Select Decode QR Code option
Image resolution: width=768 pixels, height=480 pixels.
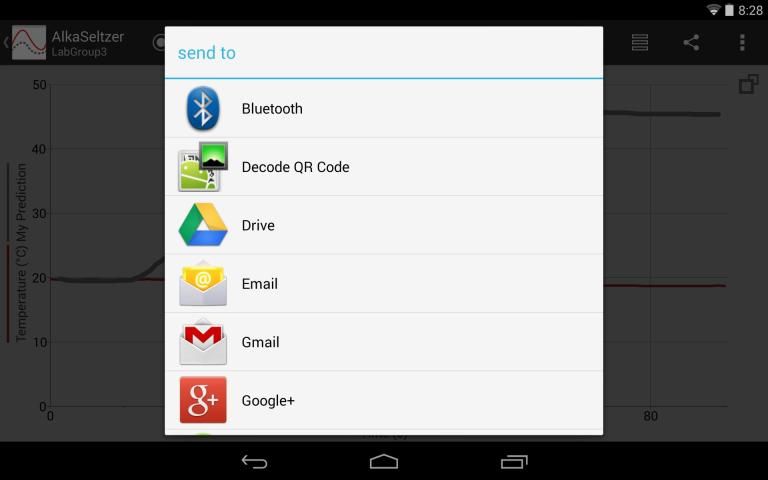(383, 167)
